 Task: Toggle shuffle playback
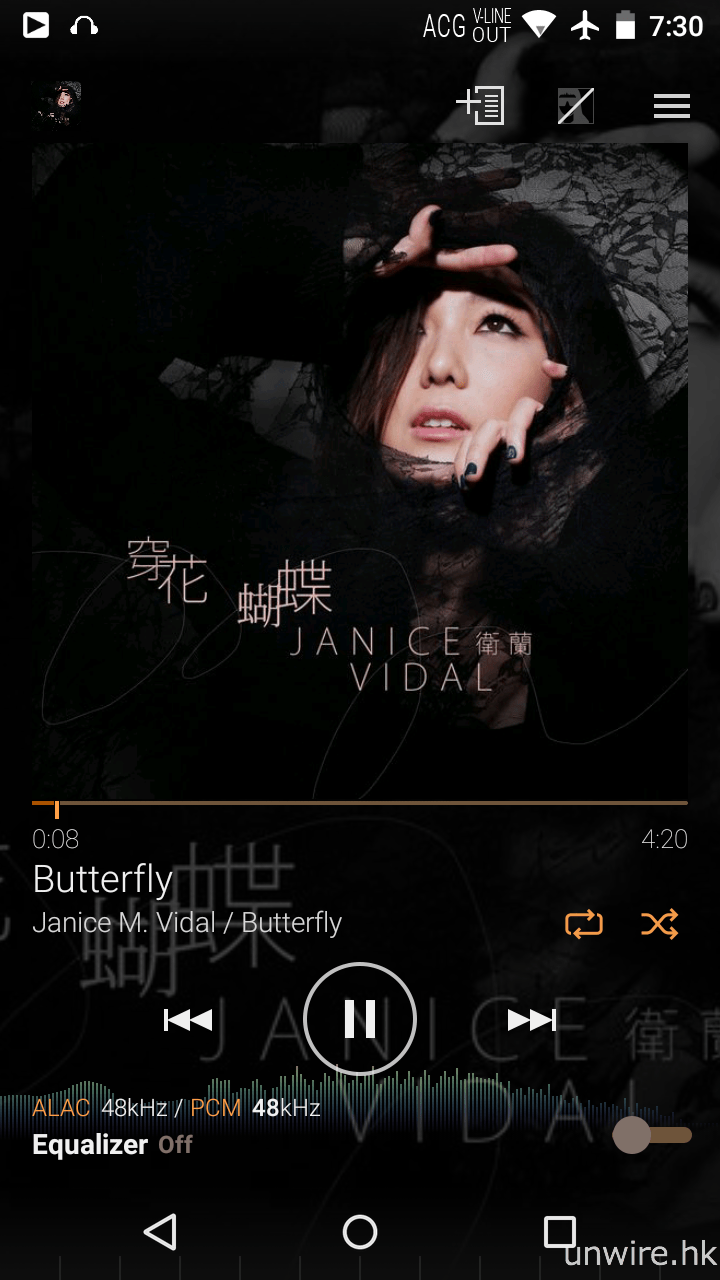point(660,923)
